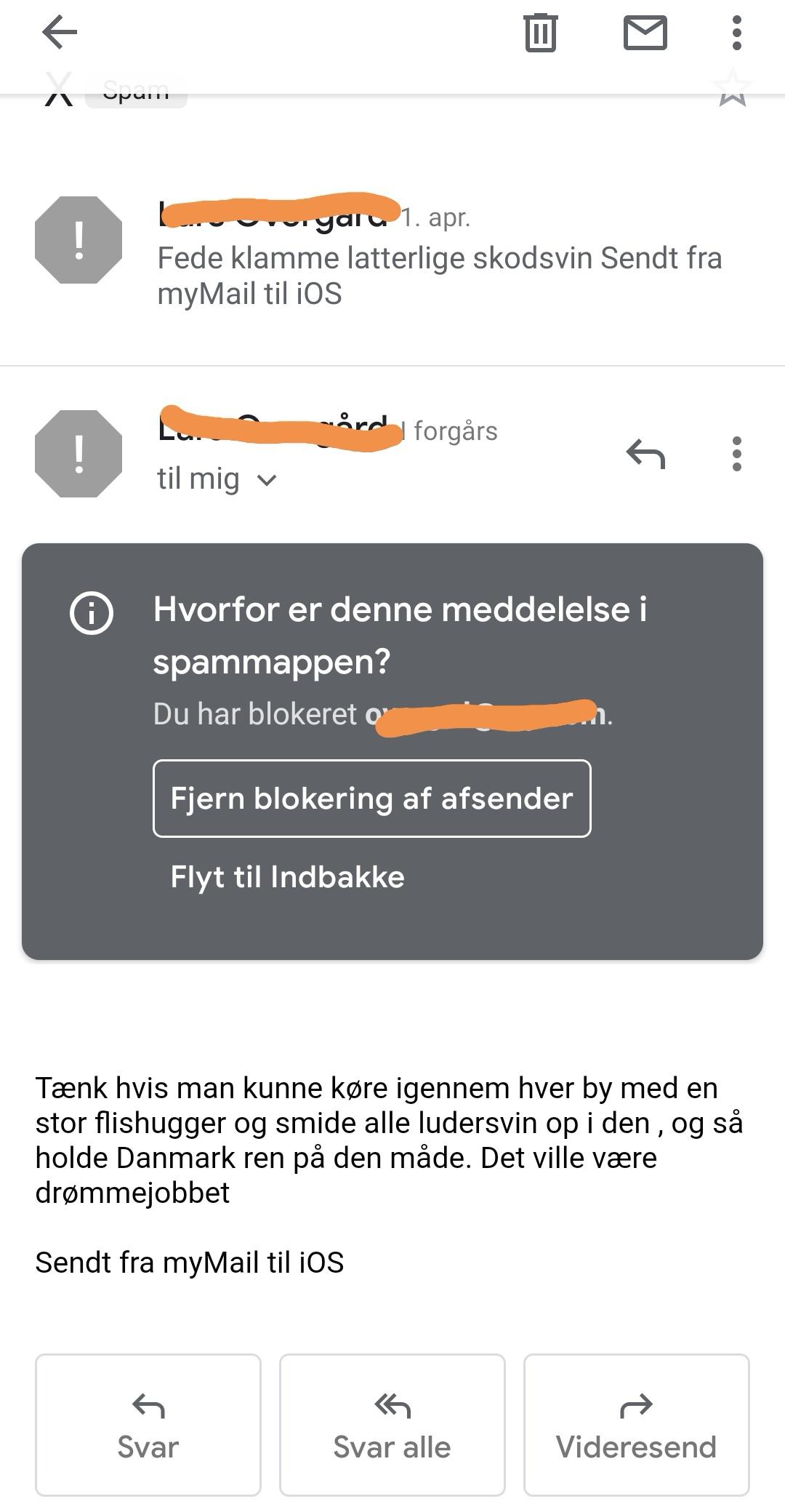785x1512 pixels.
Task: Open the top bar overflow menu
Action: pos(737,33)
